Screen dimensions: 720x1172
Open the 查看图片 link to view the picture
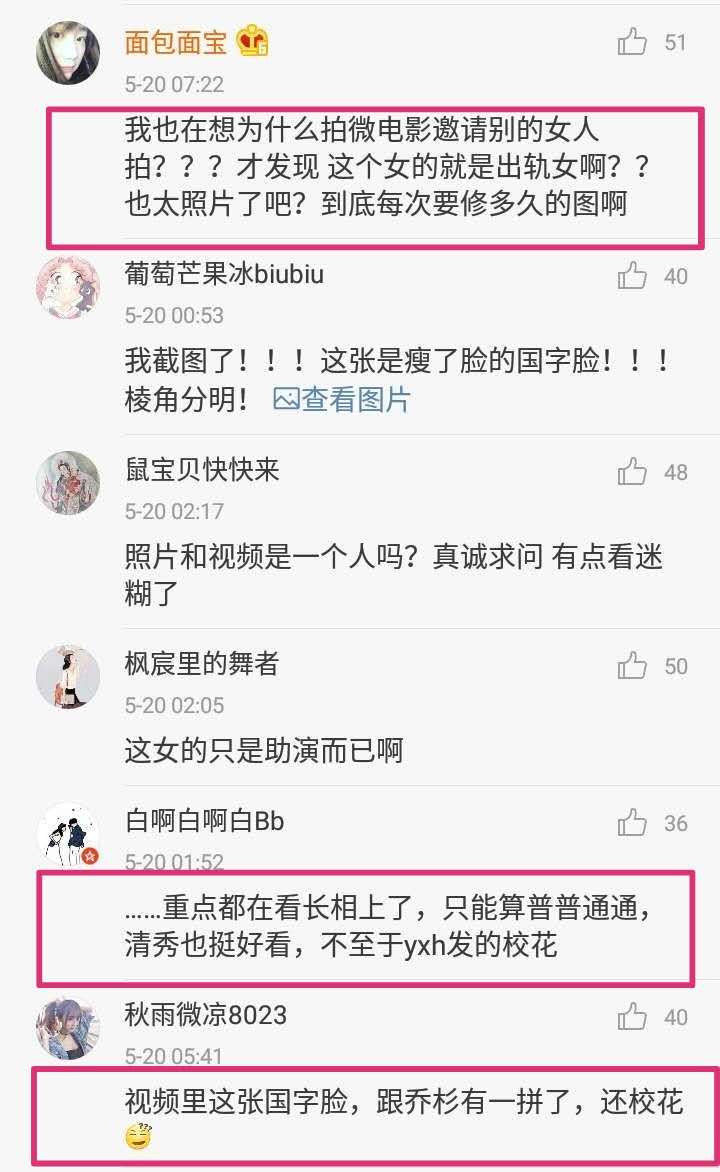point(343,400)
